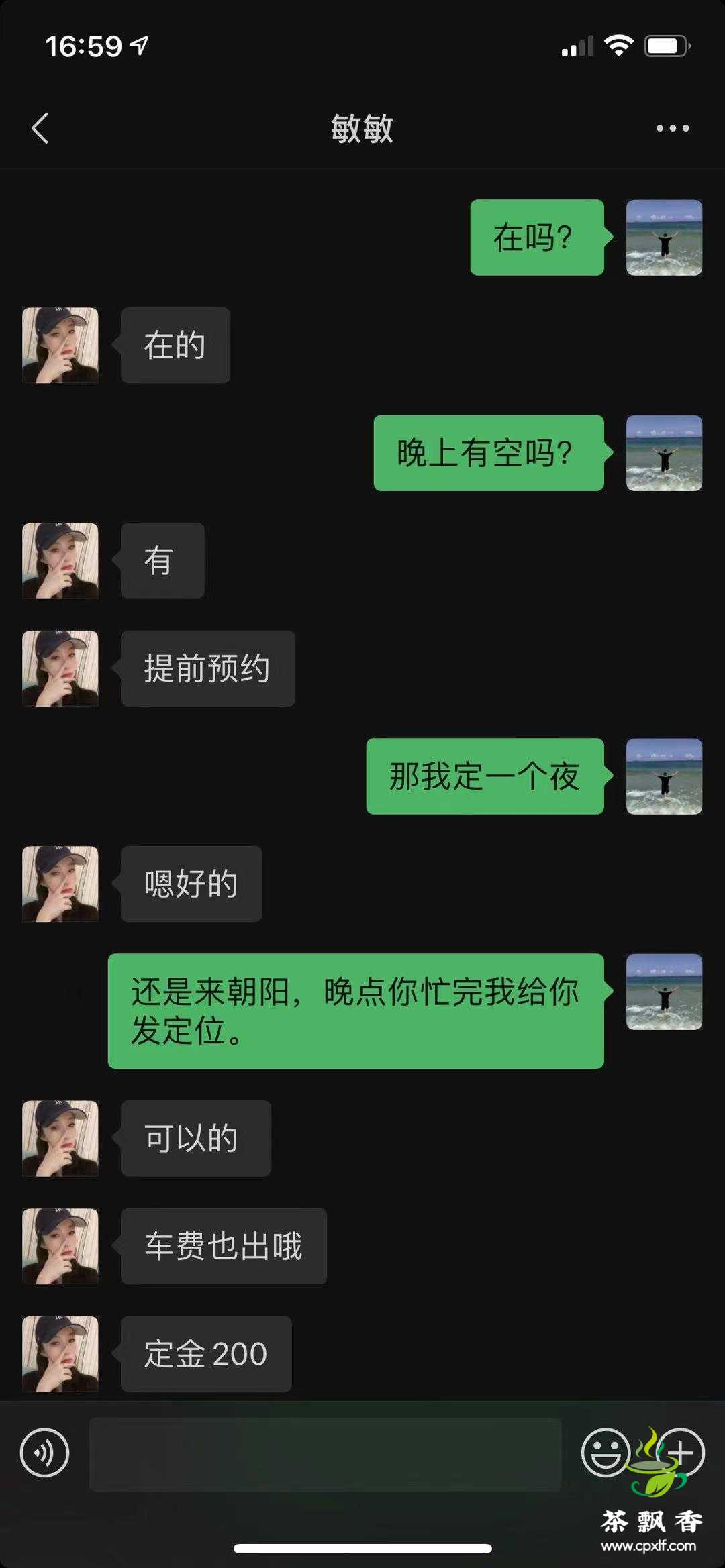Tap your own avatar beside 在吗?
This screenshot has width=725, height=1568.
664,238
